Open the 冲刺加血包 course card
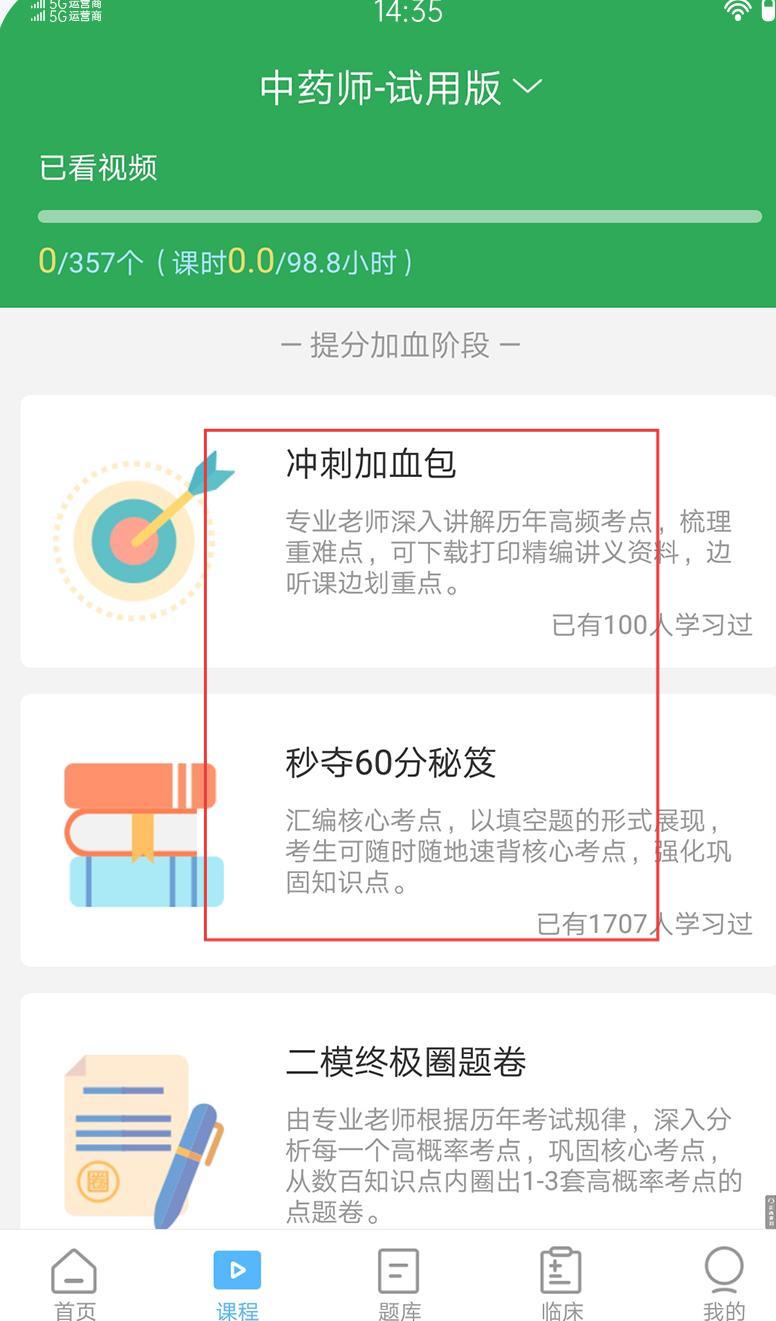 398,531
